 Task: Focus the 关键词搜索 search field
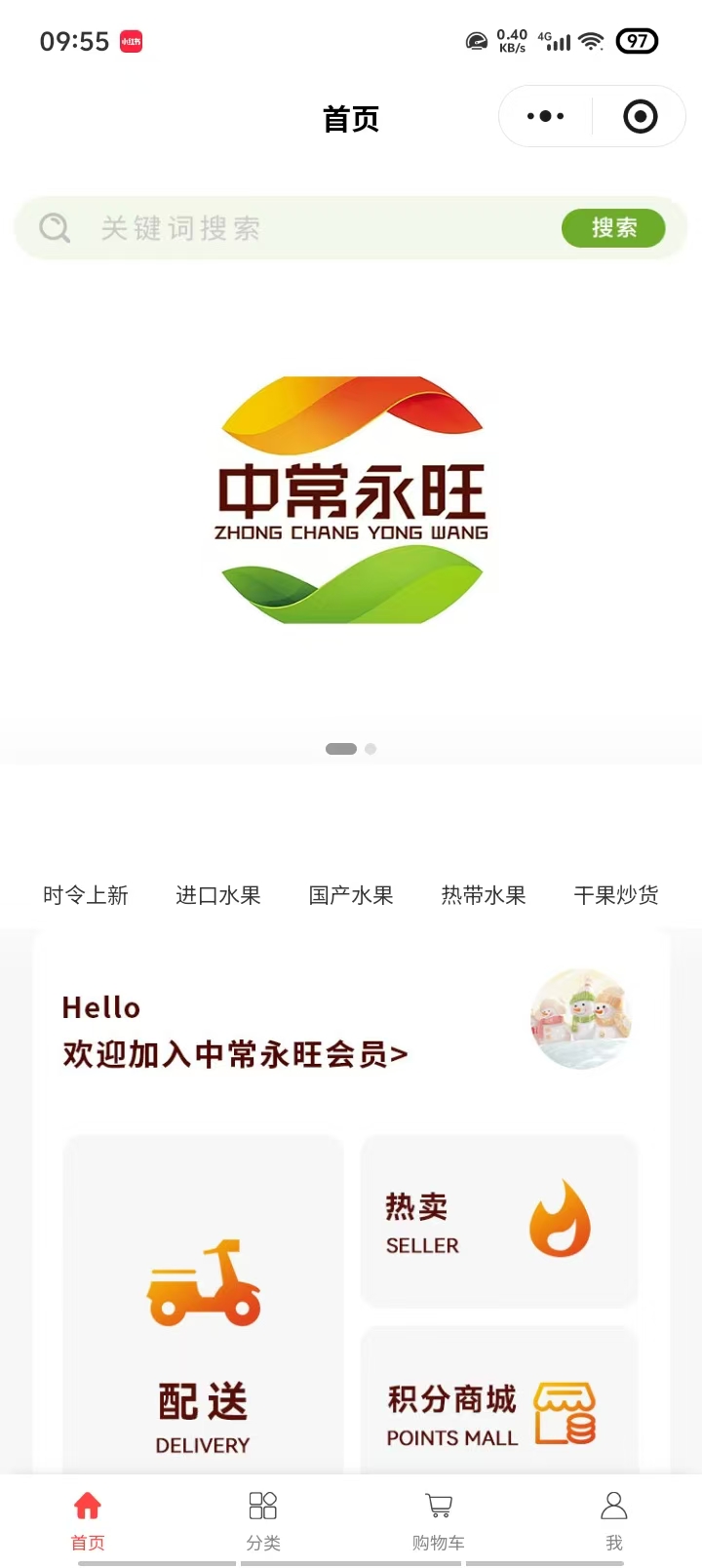coord(292,228)
